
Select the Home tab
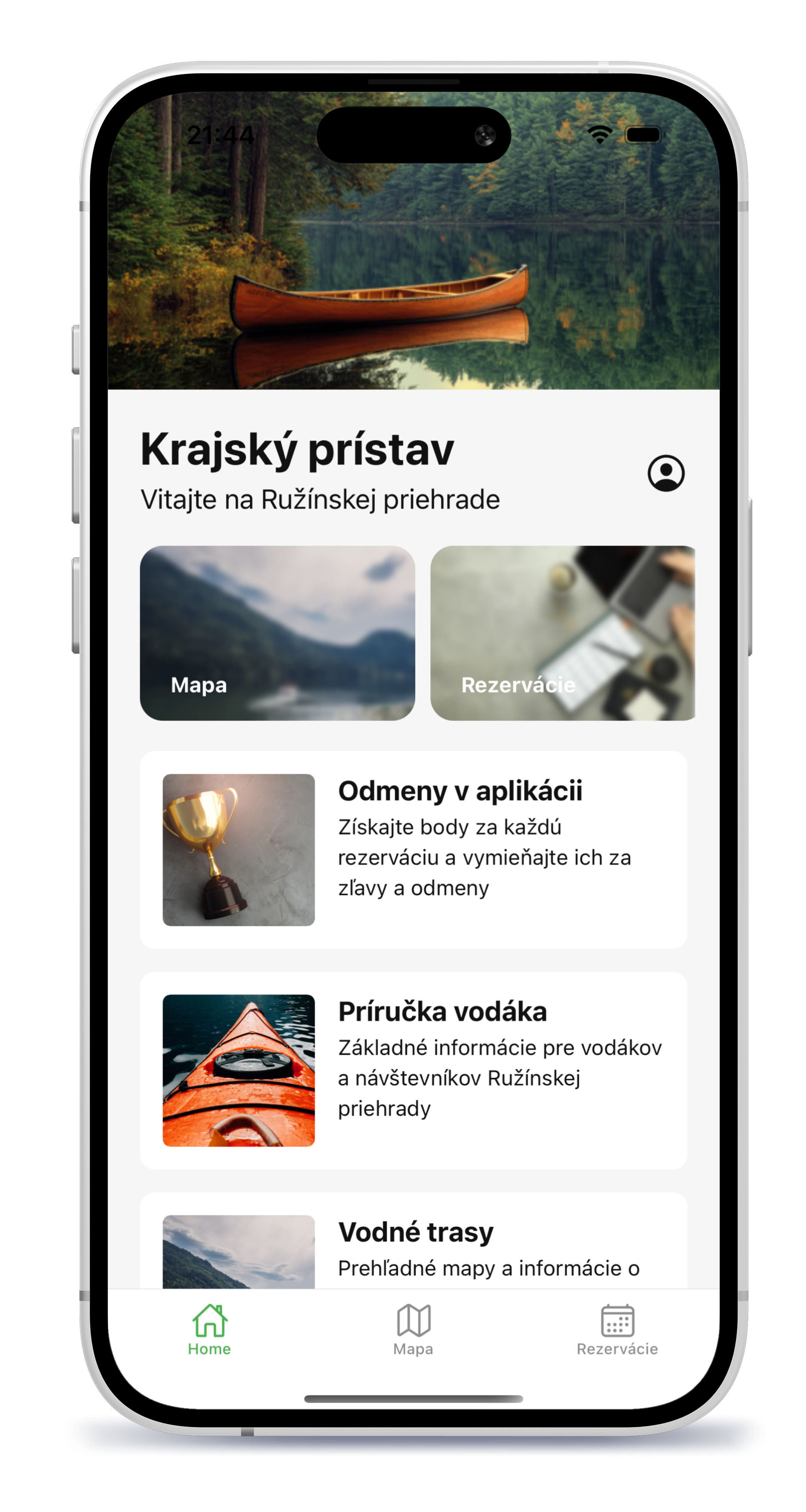pyautogui.click(x=210, y=1330)
